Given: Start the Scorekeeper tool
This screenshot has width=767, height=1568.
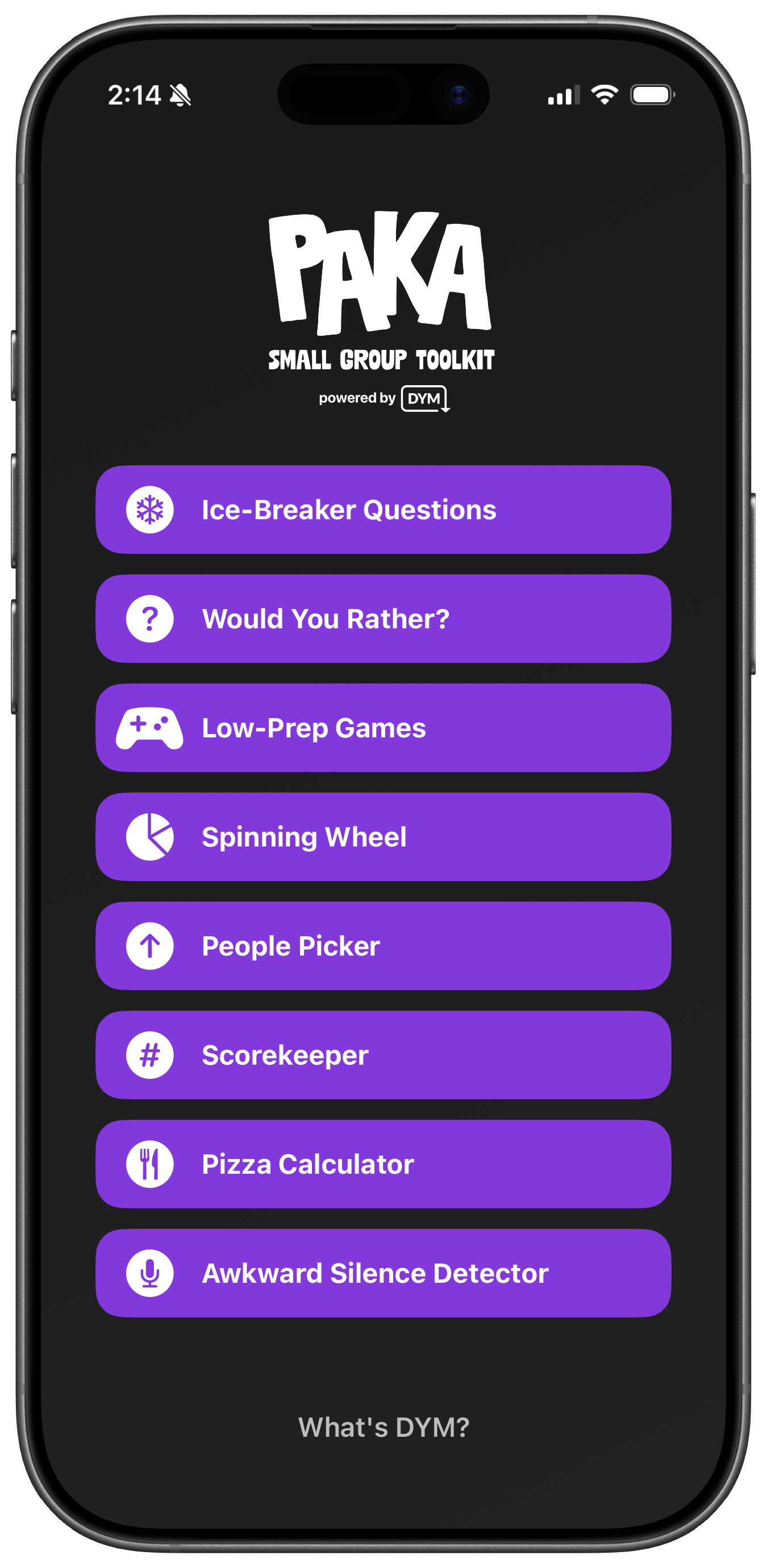Looking at the screenshot, I should click(x=383, y=1055).
